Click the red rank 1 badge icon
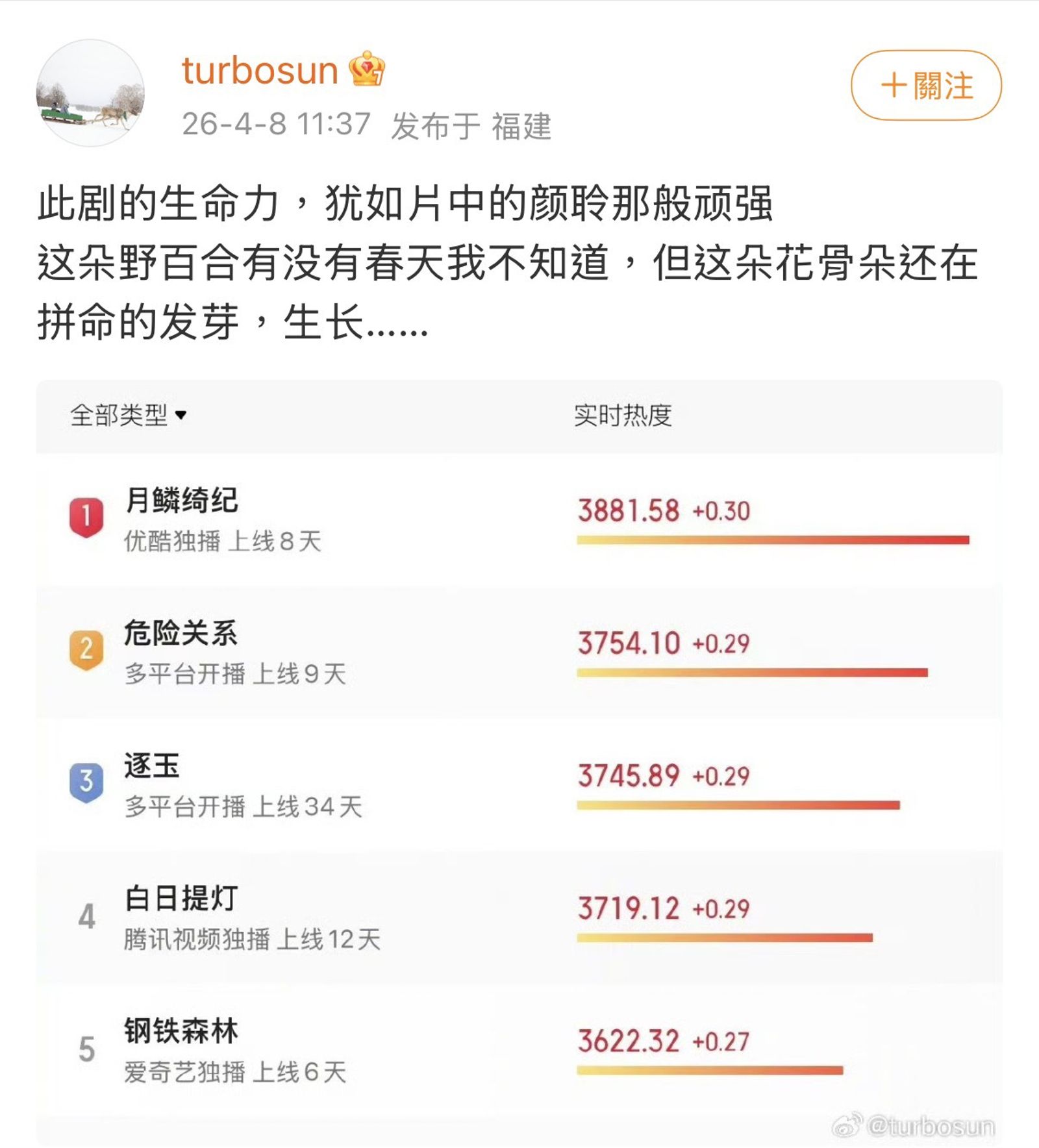Screen dimensions: 1039x1148 coord(88,513)
